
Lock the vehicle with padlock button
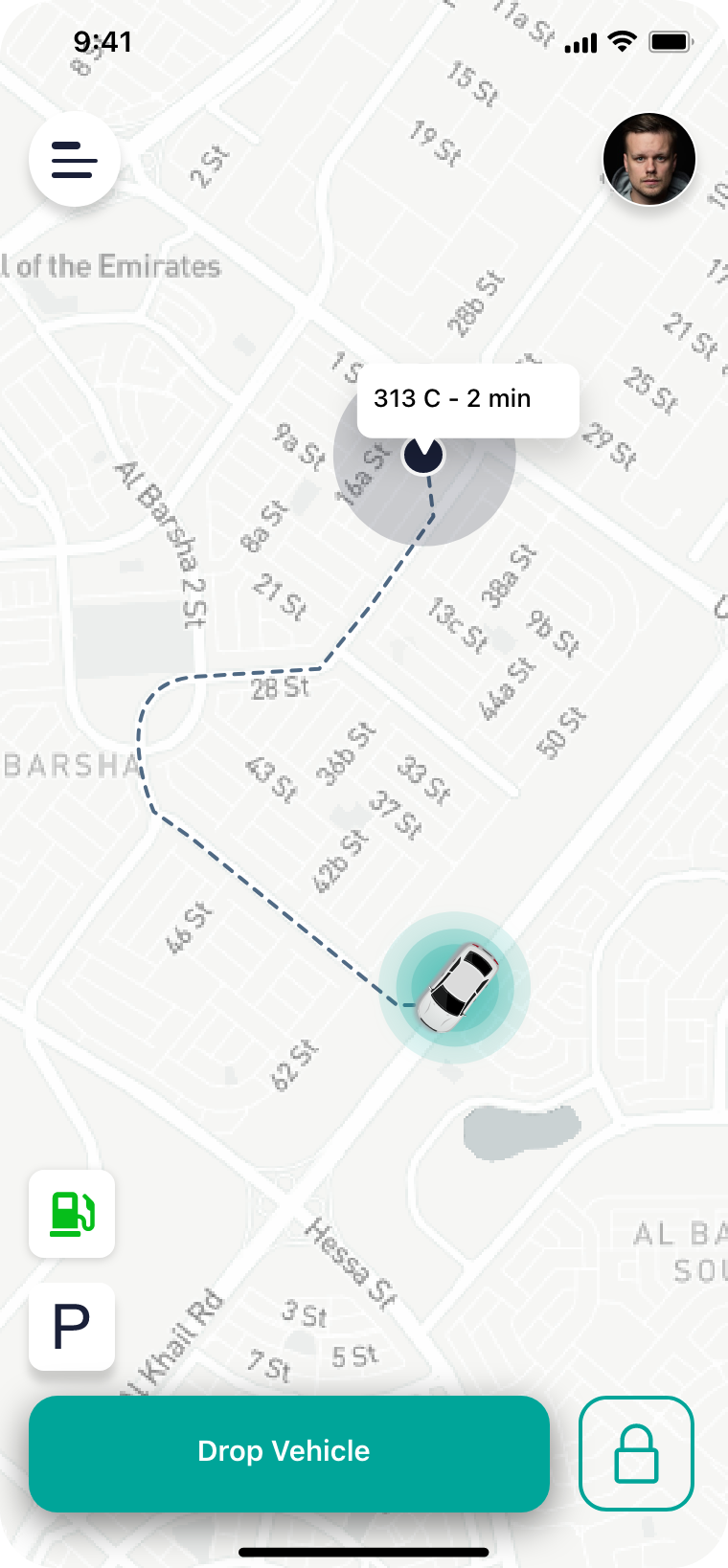point(636,1453)
